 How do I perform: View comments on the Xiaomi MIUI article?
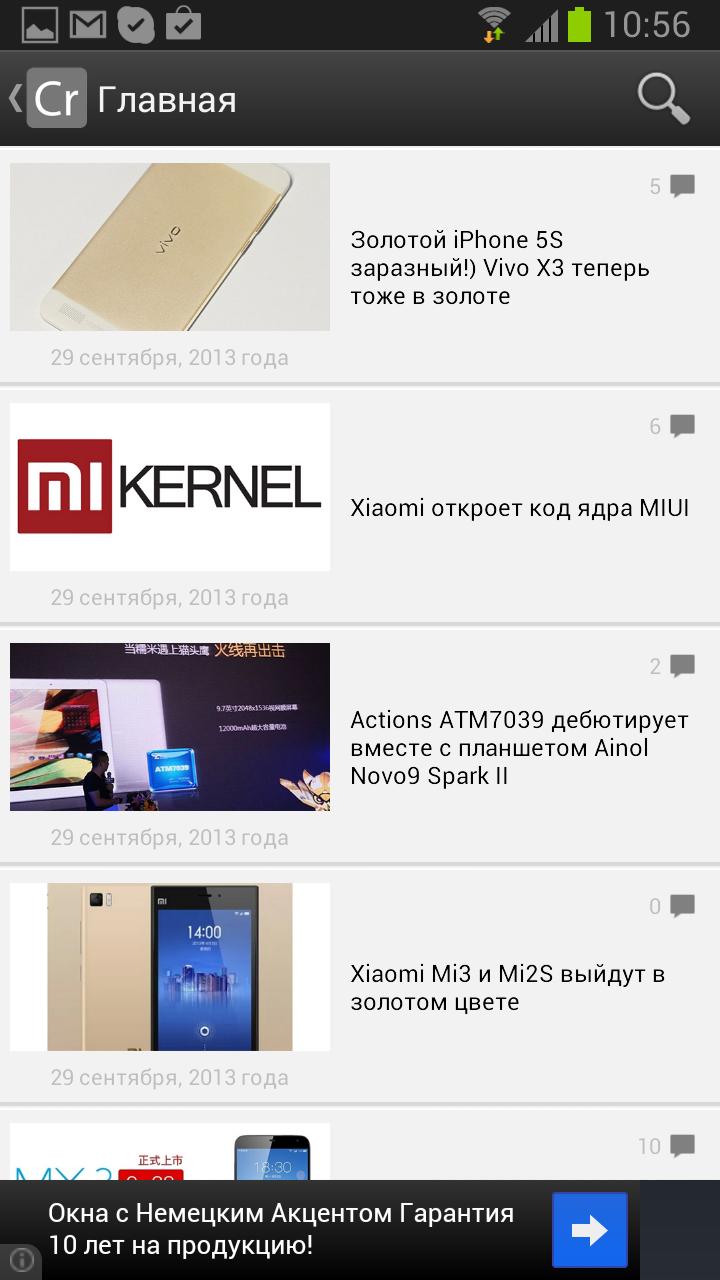coord(673,426)
